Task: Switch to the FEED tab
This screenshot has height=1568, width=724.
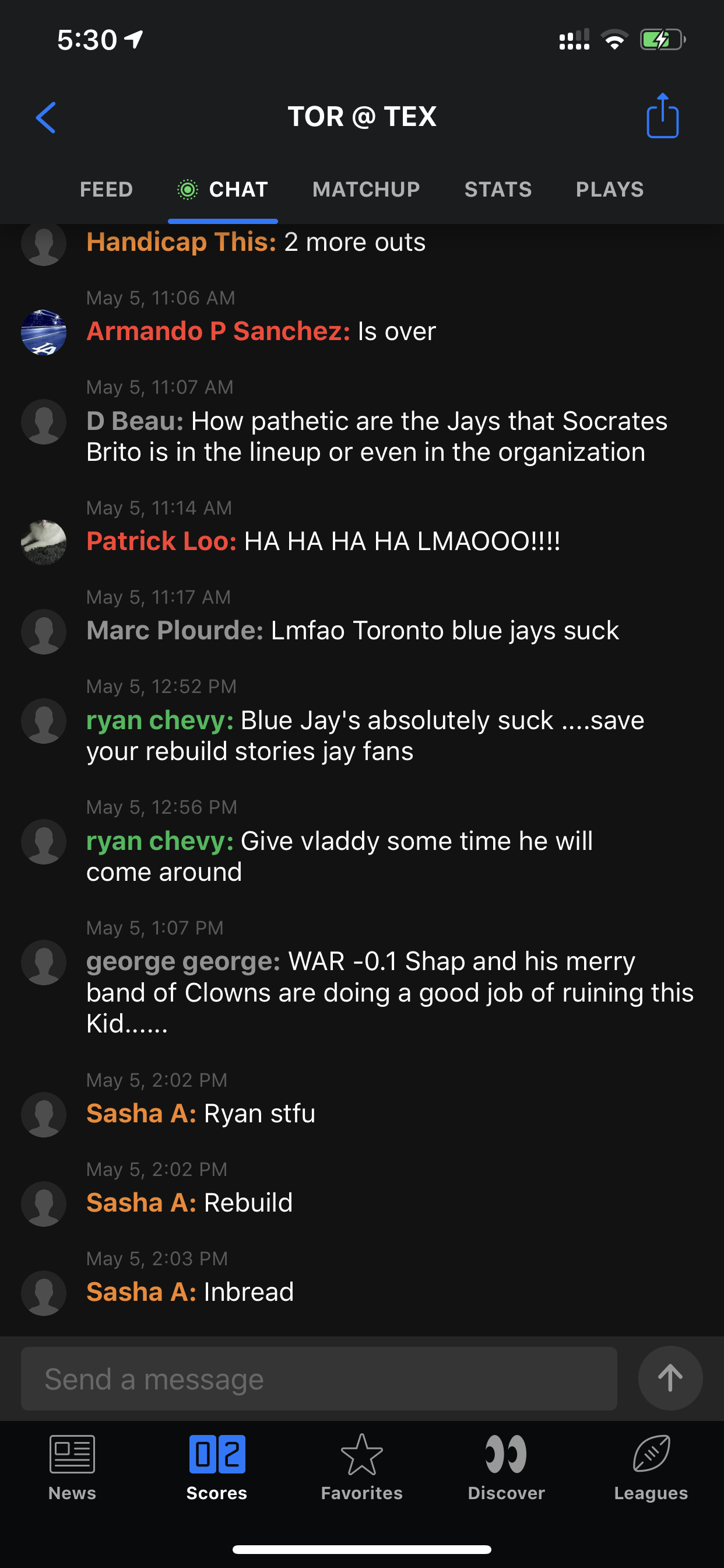Action: (x=106, y=190)
